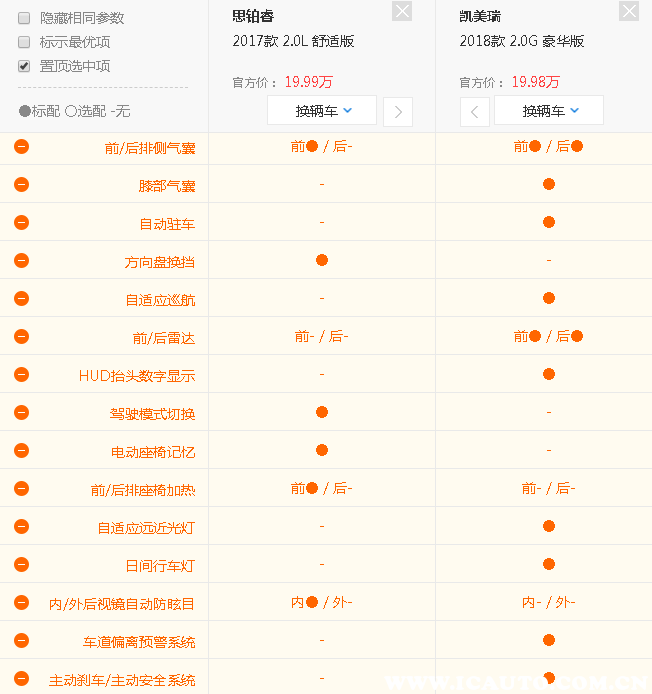Tap the minus icon beside 日间行车灯

point(21,565)
